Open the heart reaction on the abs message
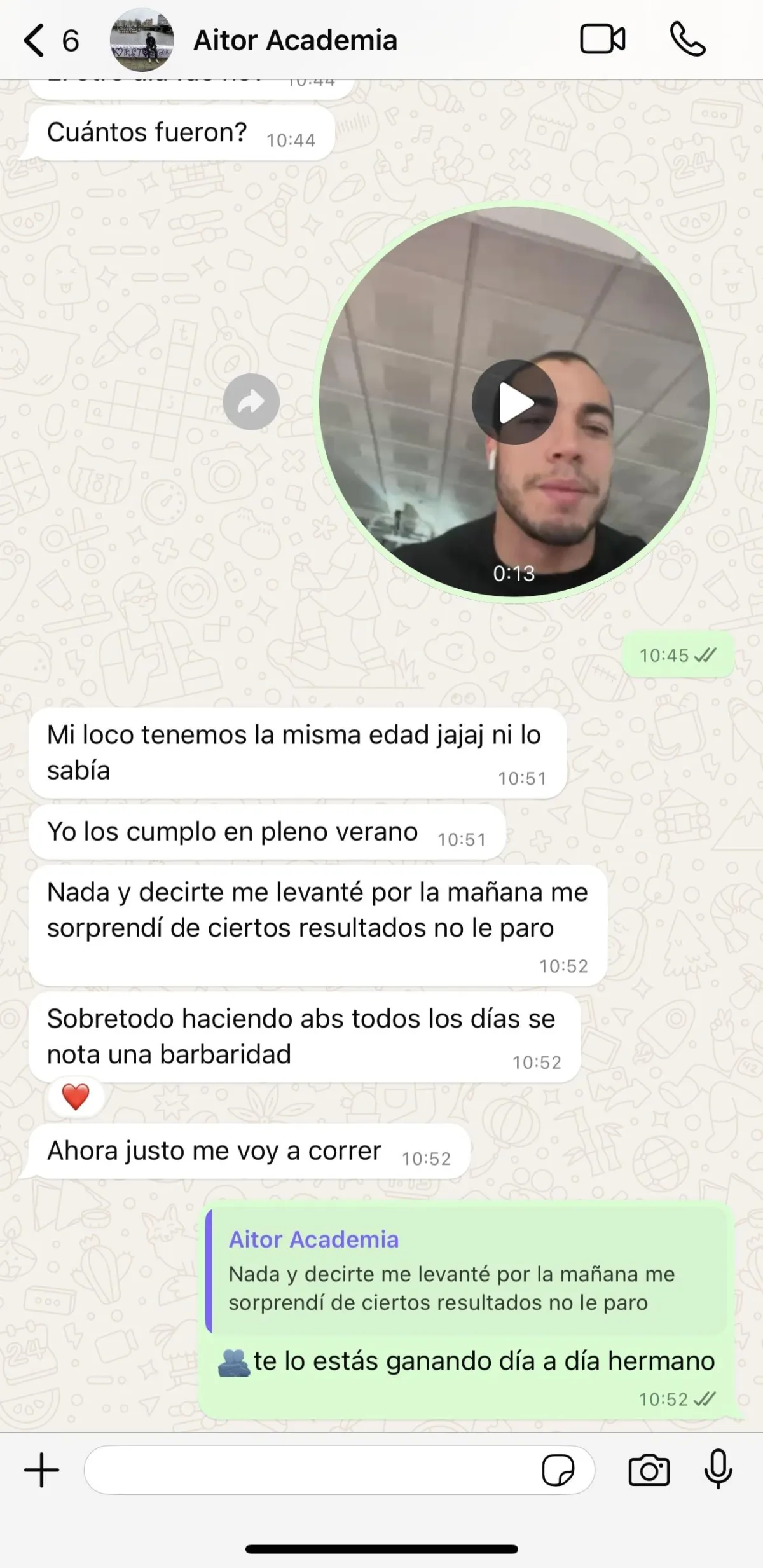 (76, 1097)
